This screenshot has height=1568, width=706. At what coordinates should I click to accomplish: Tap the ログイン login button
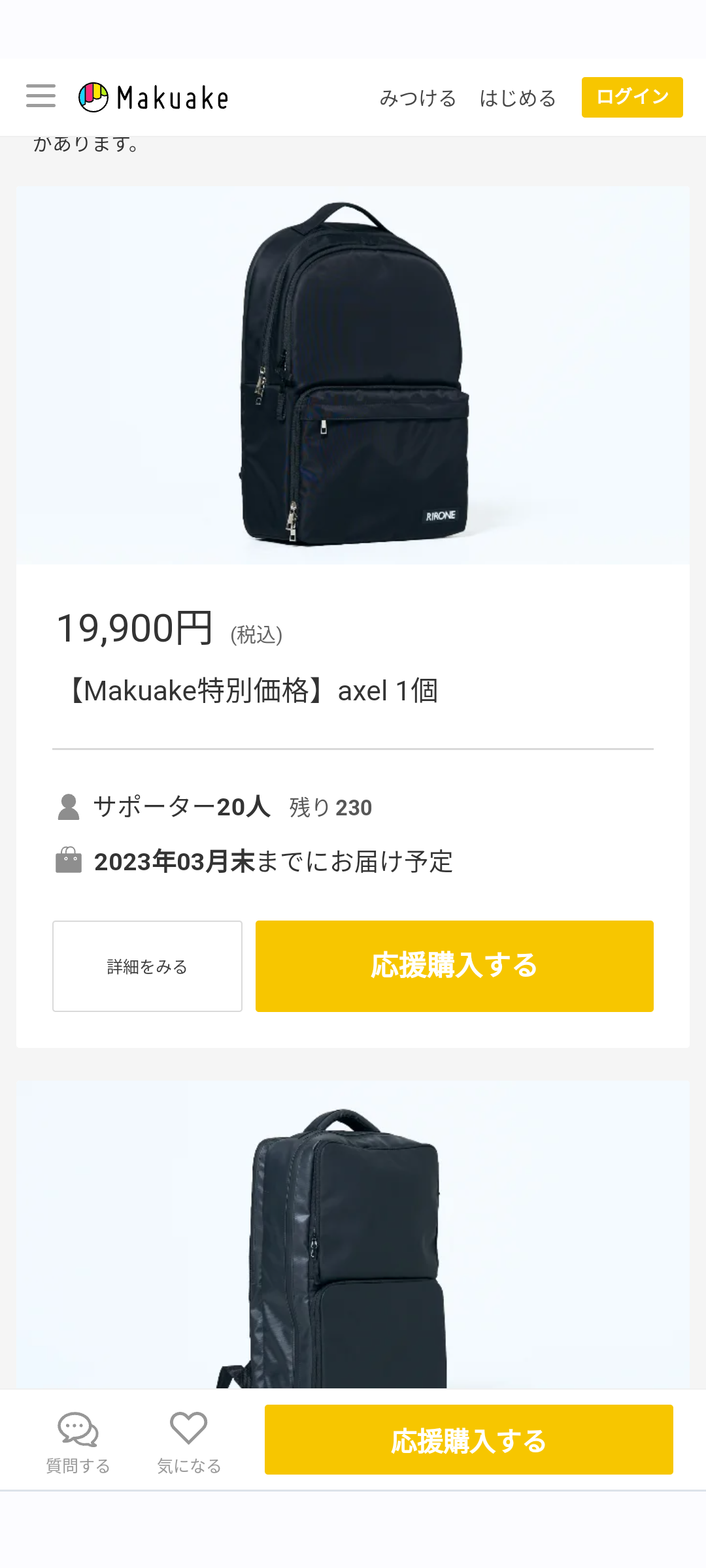pyautogui.click(x=631, y=97)
